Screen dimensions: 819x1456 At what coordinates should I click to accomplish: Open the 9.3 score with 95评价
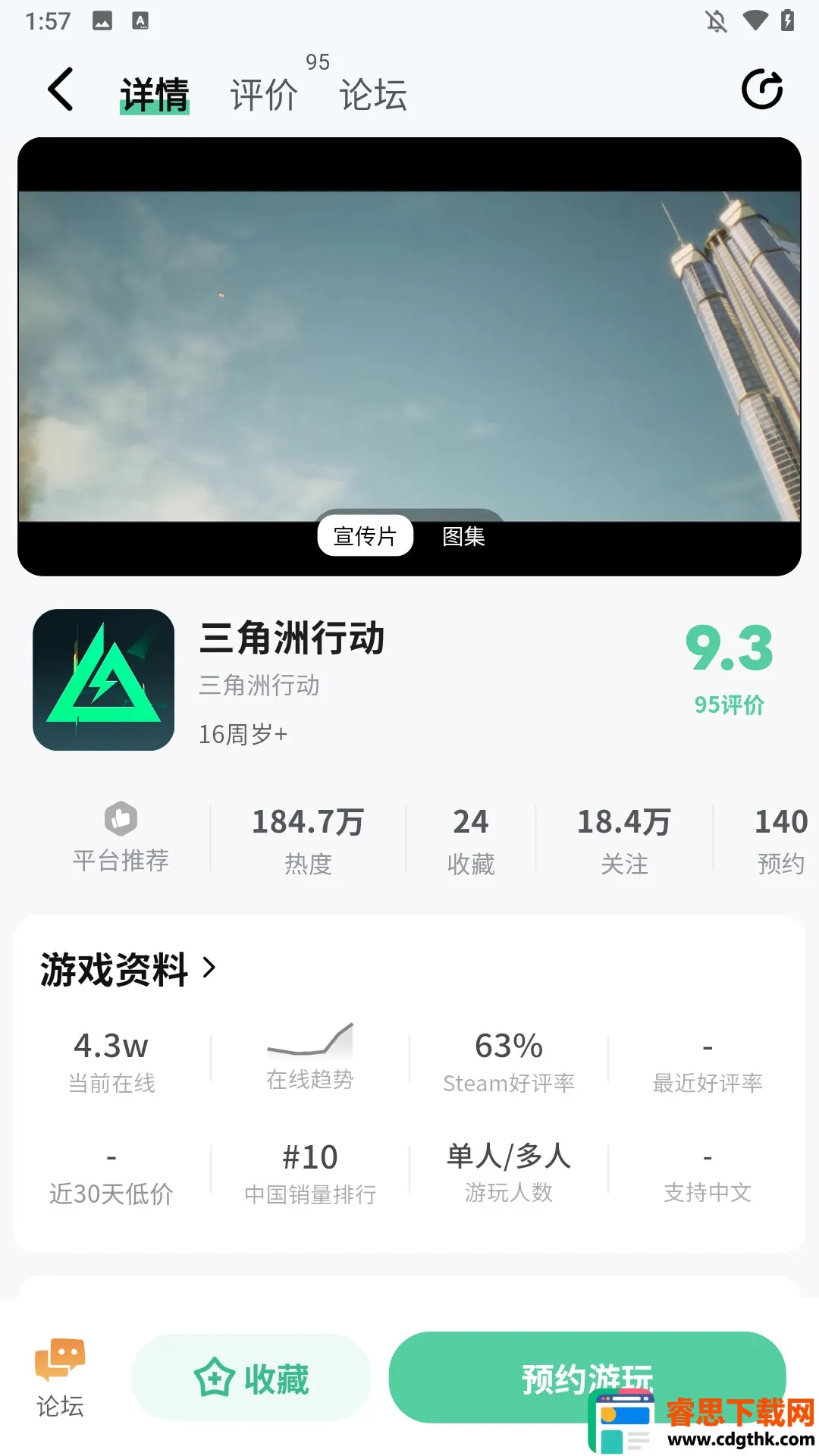[x=729, y=667]
